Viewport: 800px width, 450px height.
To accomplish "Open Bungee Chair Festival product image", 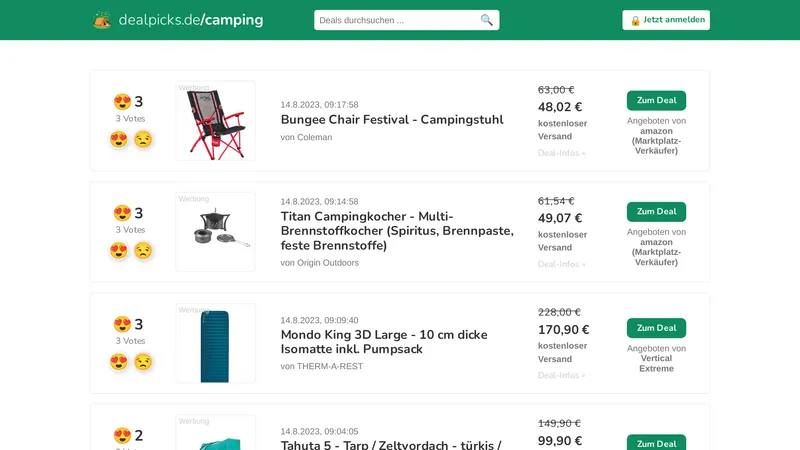I will point(215,121).
